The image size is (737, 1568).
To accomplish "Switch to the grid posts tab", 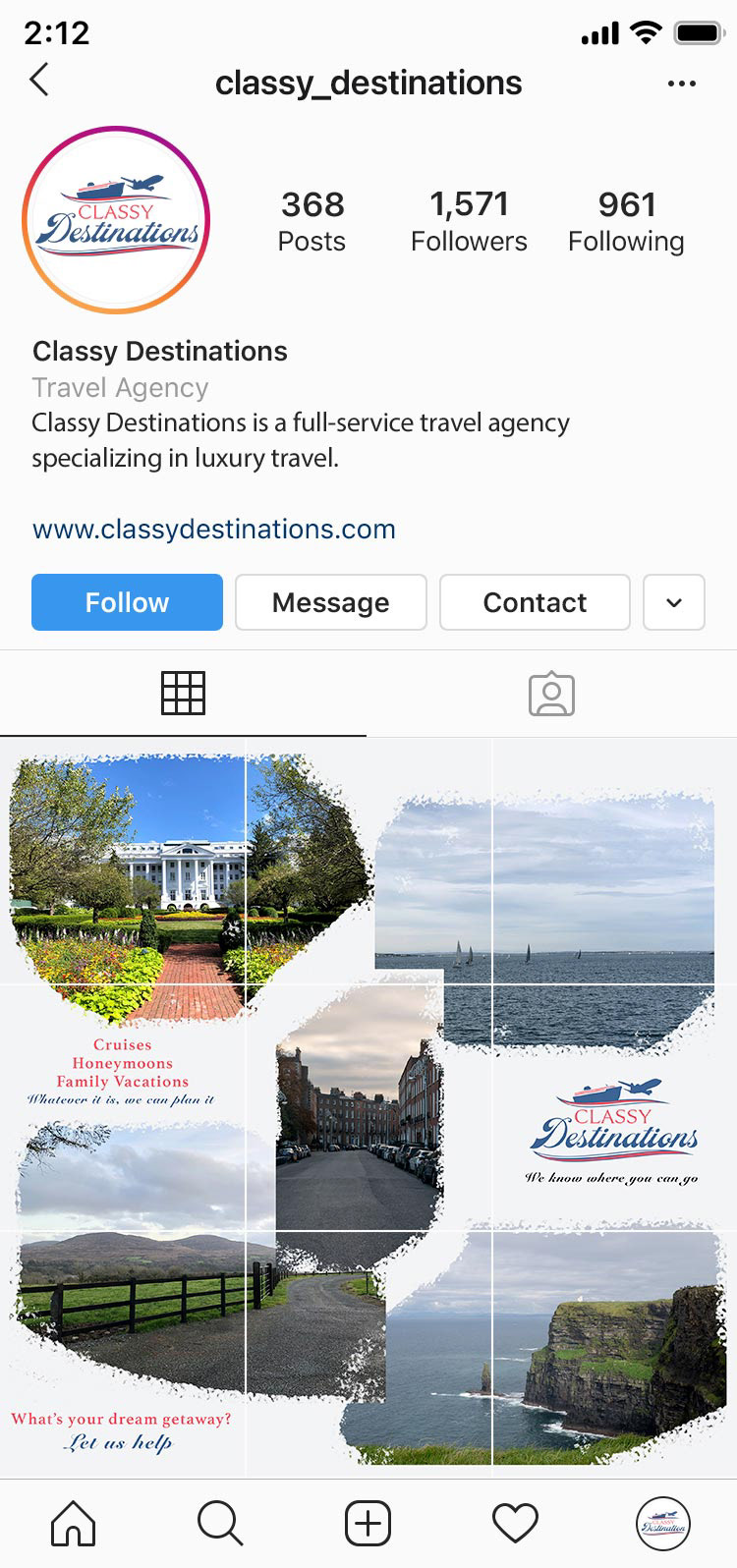I will [x=183, y=694].
